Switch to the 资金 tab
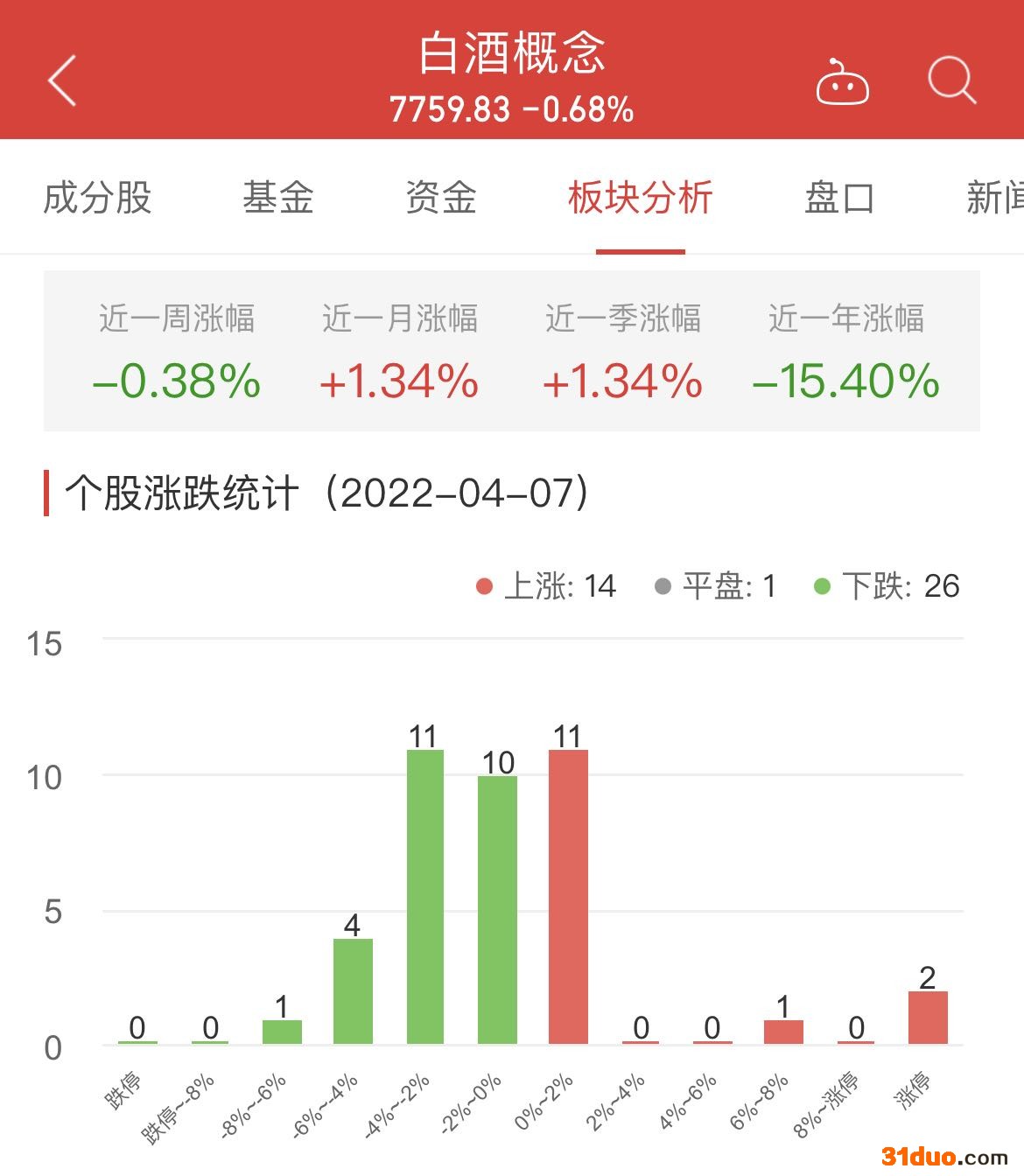Screen dimensions: 1024x1176 (441, 198)
